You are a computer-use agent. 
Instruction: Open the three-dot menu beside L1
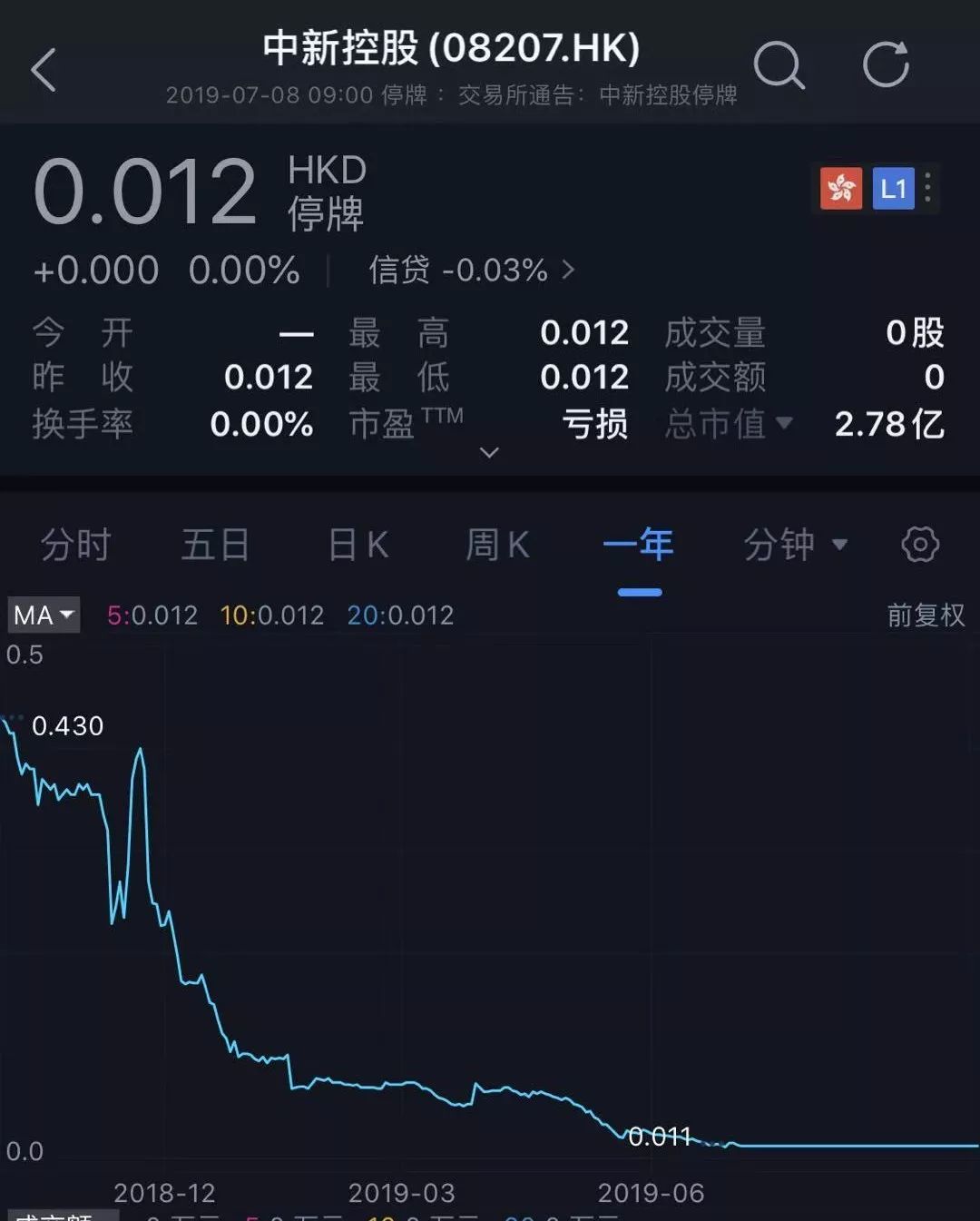927,188
